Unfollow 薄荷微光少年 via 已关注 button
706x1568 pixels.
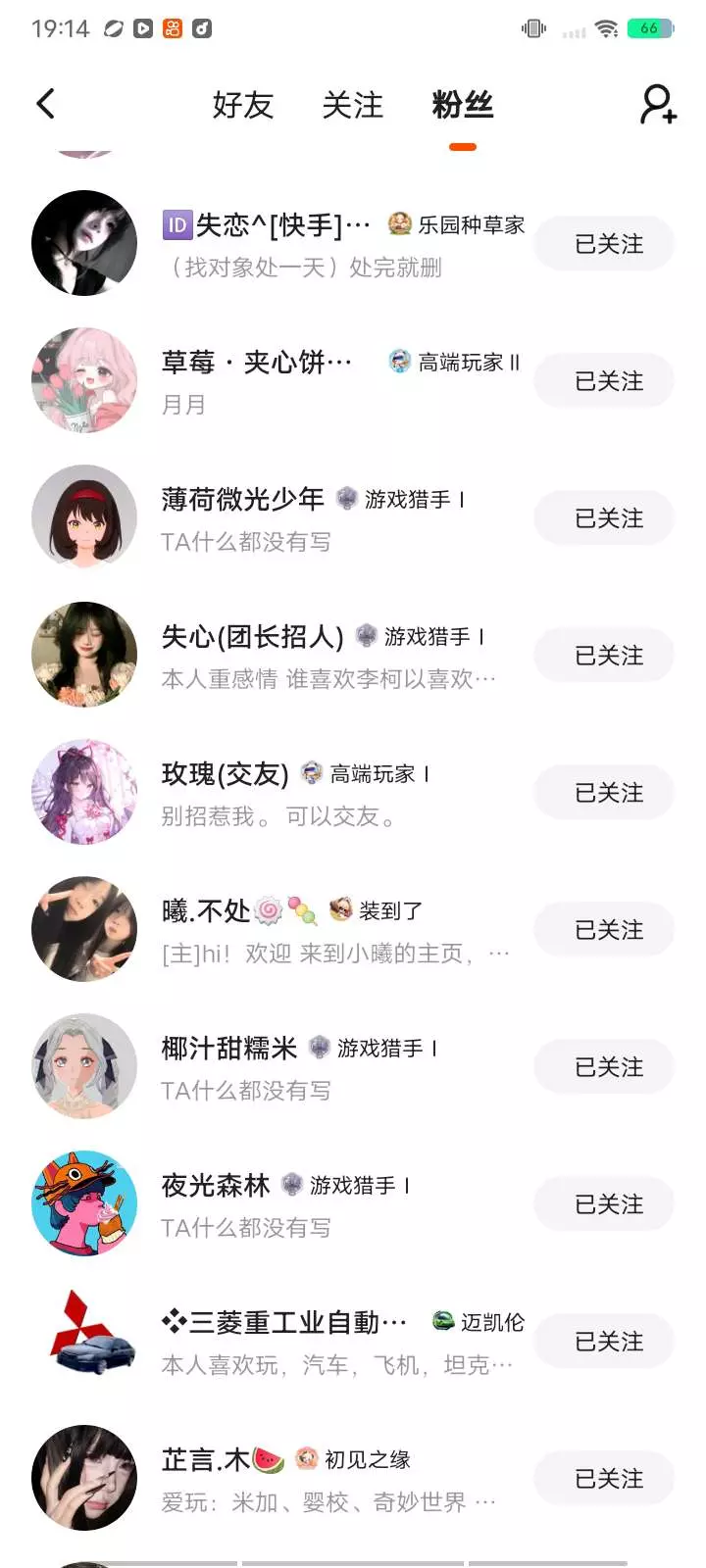[x=604, y=518]
